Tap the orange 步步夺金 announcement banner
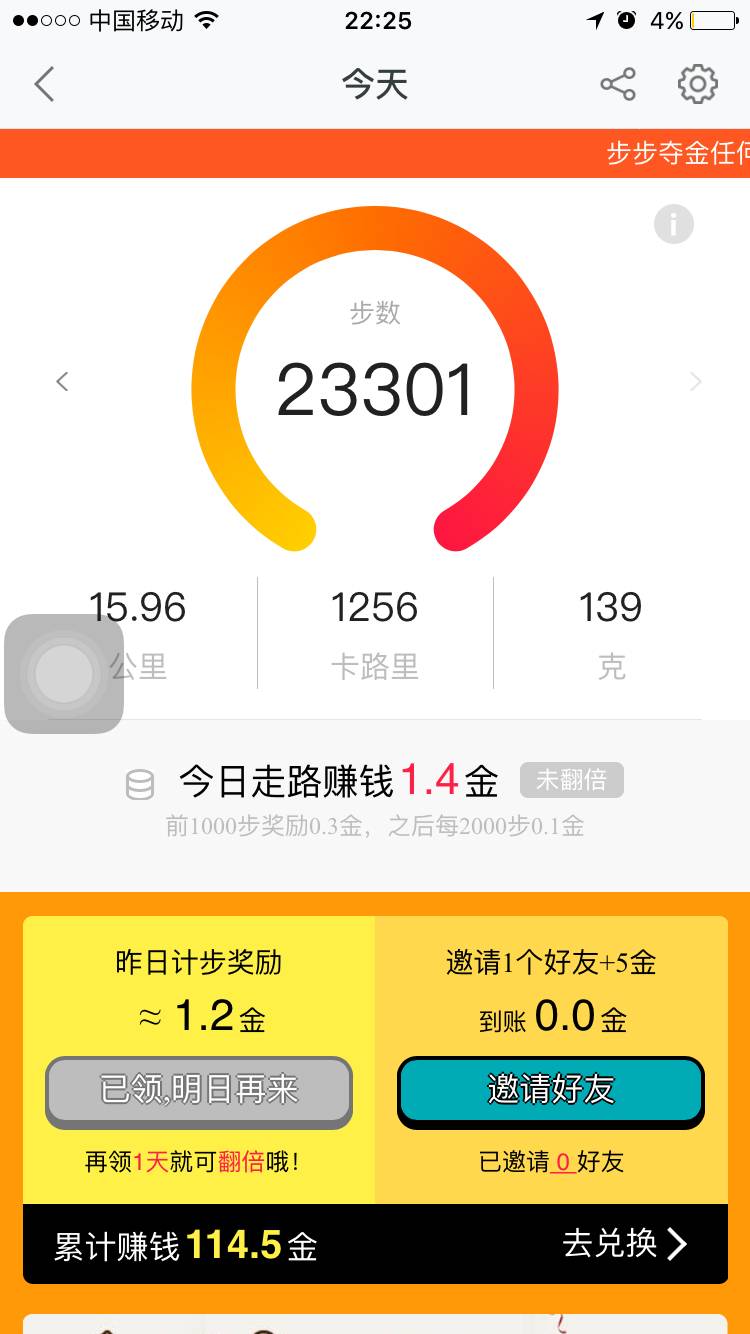This screenshot has height=1334, width=750. pyautogui.click(x=375, y=153)
